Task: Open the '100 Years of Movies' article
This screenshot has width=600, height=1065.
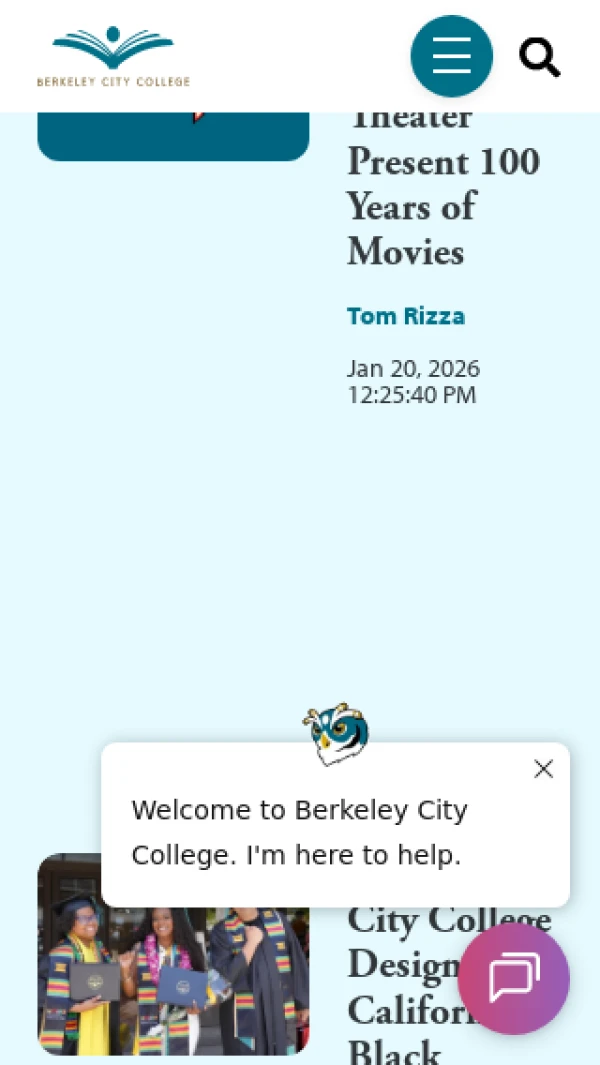Action: coord(443,206)
